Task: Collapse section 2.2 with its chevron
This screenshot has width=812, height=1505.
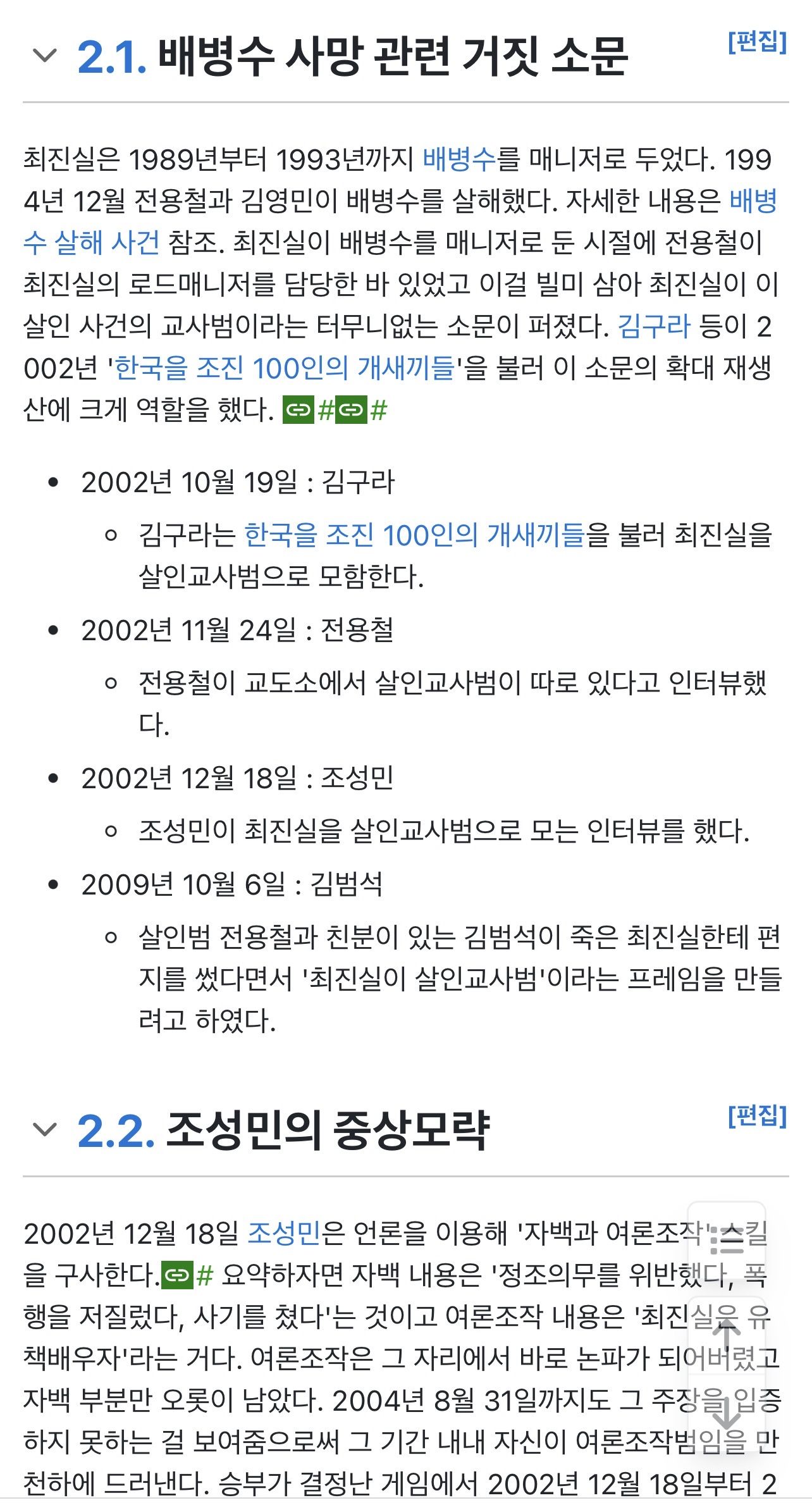Action: 44,1129
